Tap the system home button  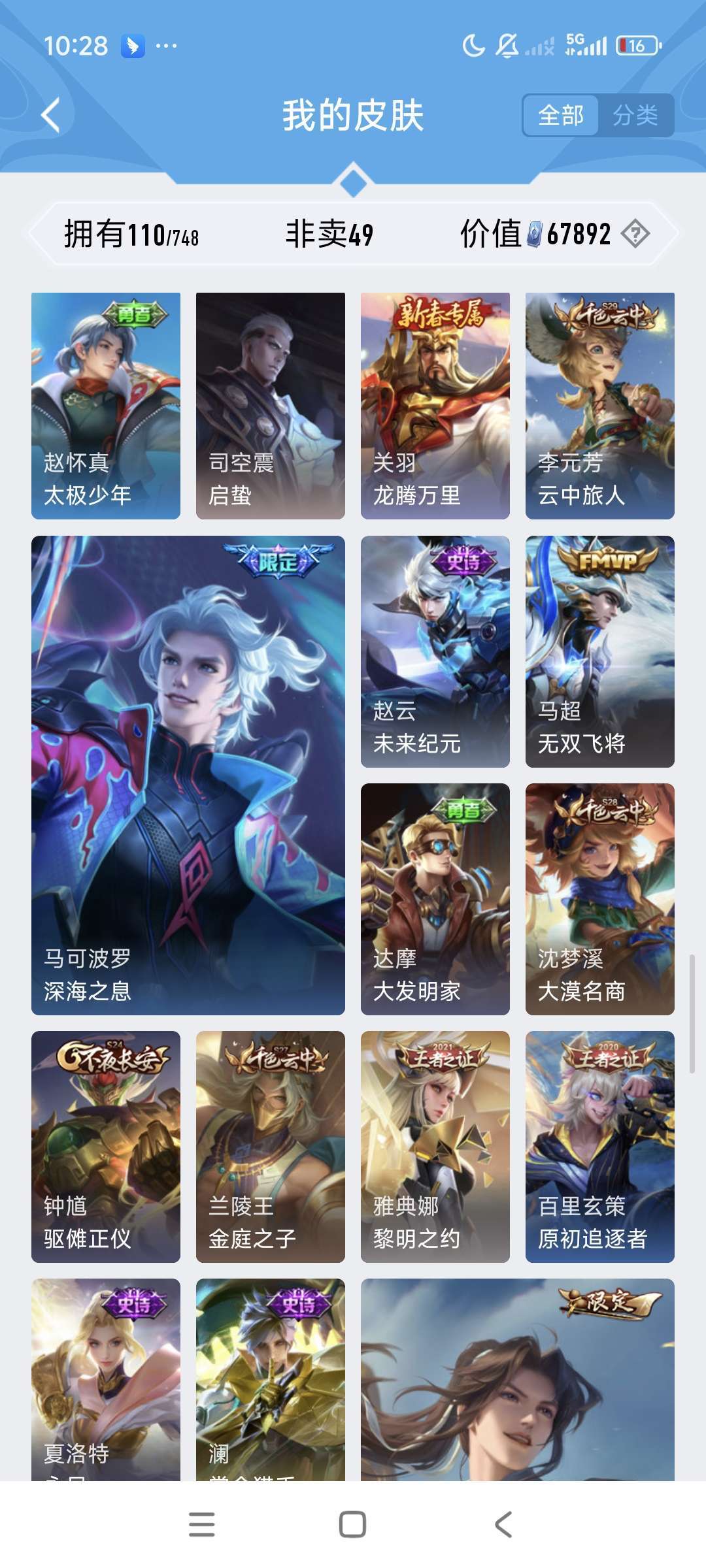352,1524
